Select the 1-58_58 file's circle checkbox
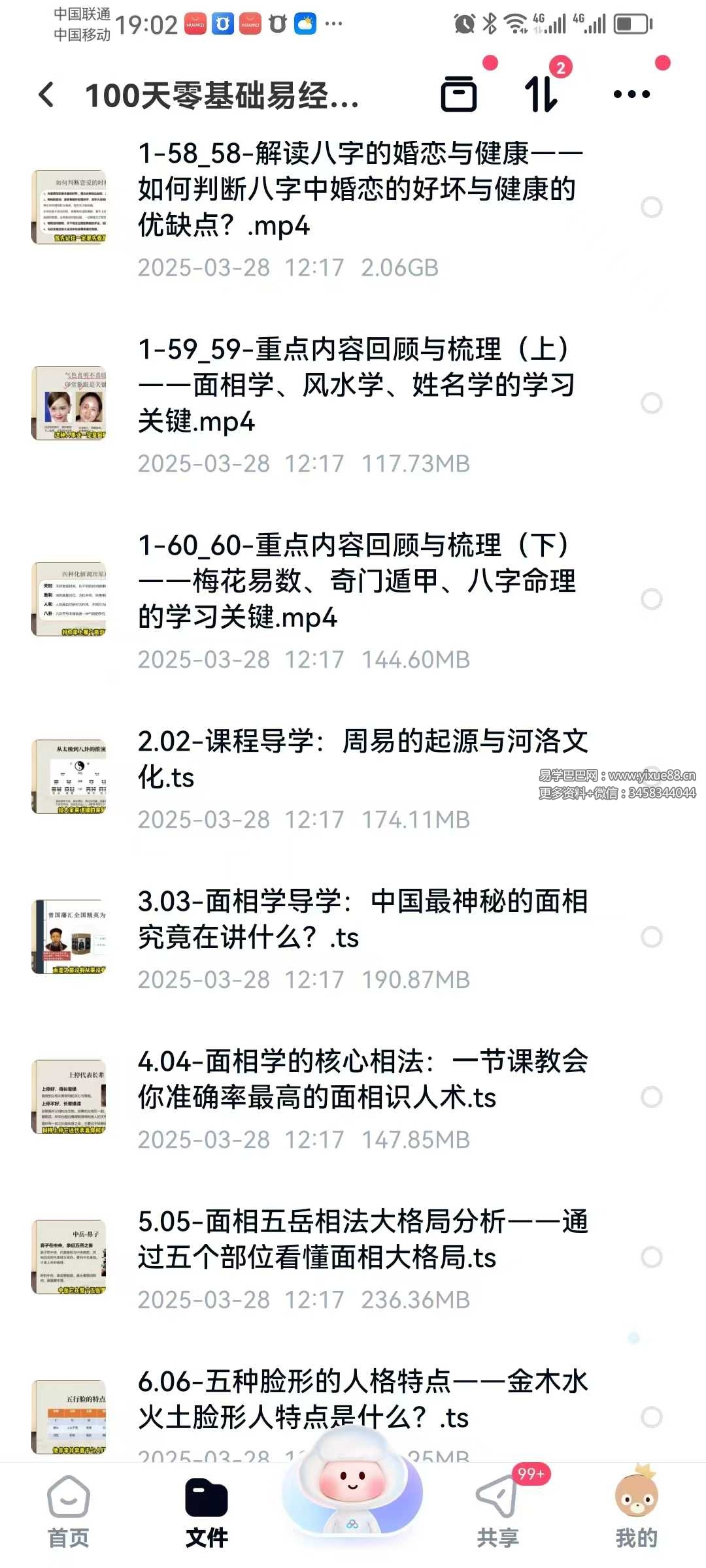 coord(651,208)
